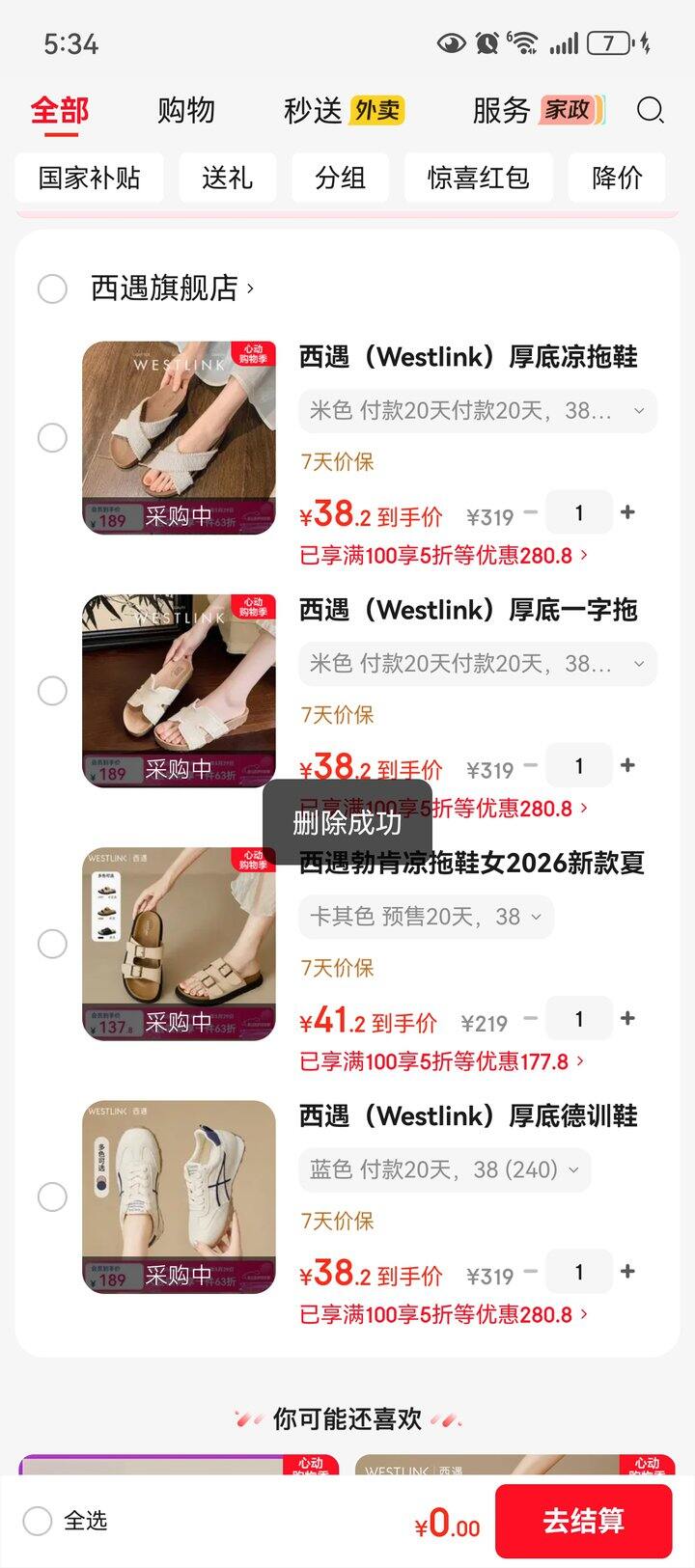Expand the 厚底凉拖鞋 米色 spec dropdown
This screenshot has height=1568, width=695.
point(478,411)
